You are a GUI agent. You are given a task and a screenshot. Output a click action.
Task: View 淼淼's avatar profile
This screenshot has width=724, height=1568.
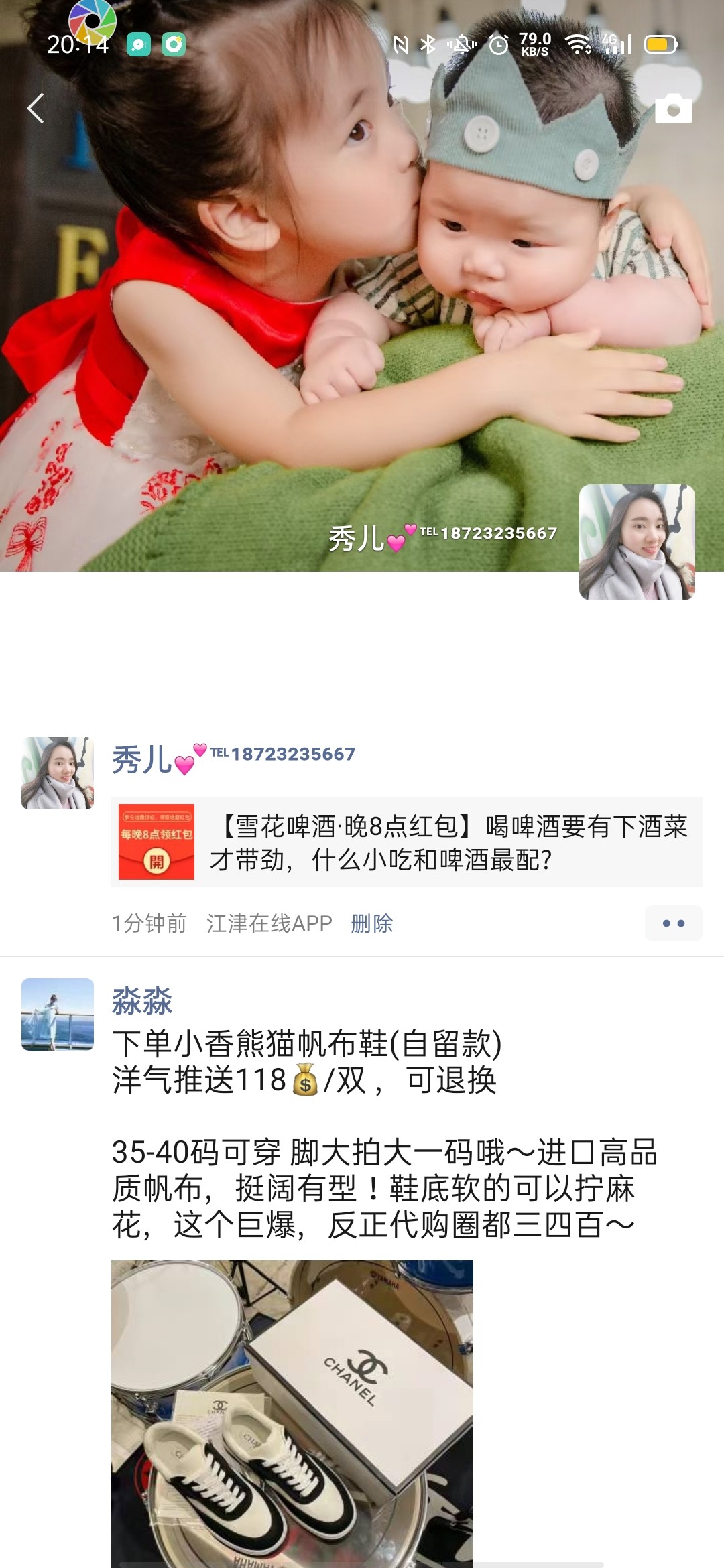(x=58, y=1014)
